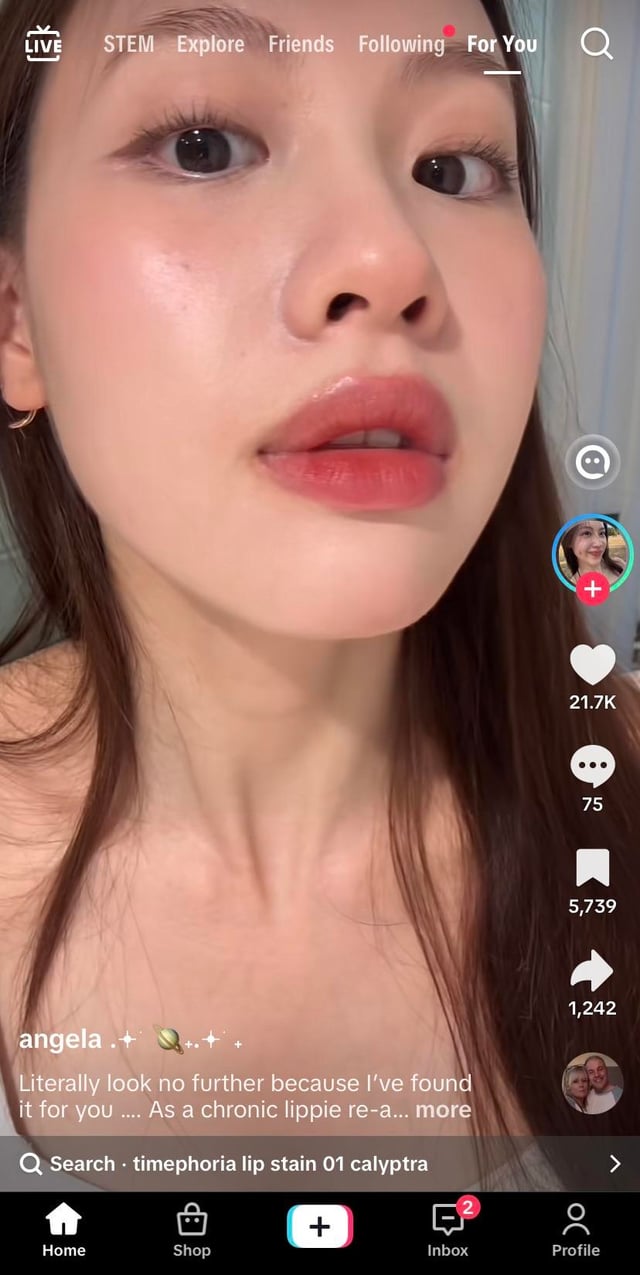Image resolution: width=640 pixels, height=1275 pixels.
Task: Bookmark this video to favorites
Action: [593, 868]
